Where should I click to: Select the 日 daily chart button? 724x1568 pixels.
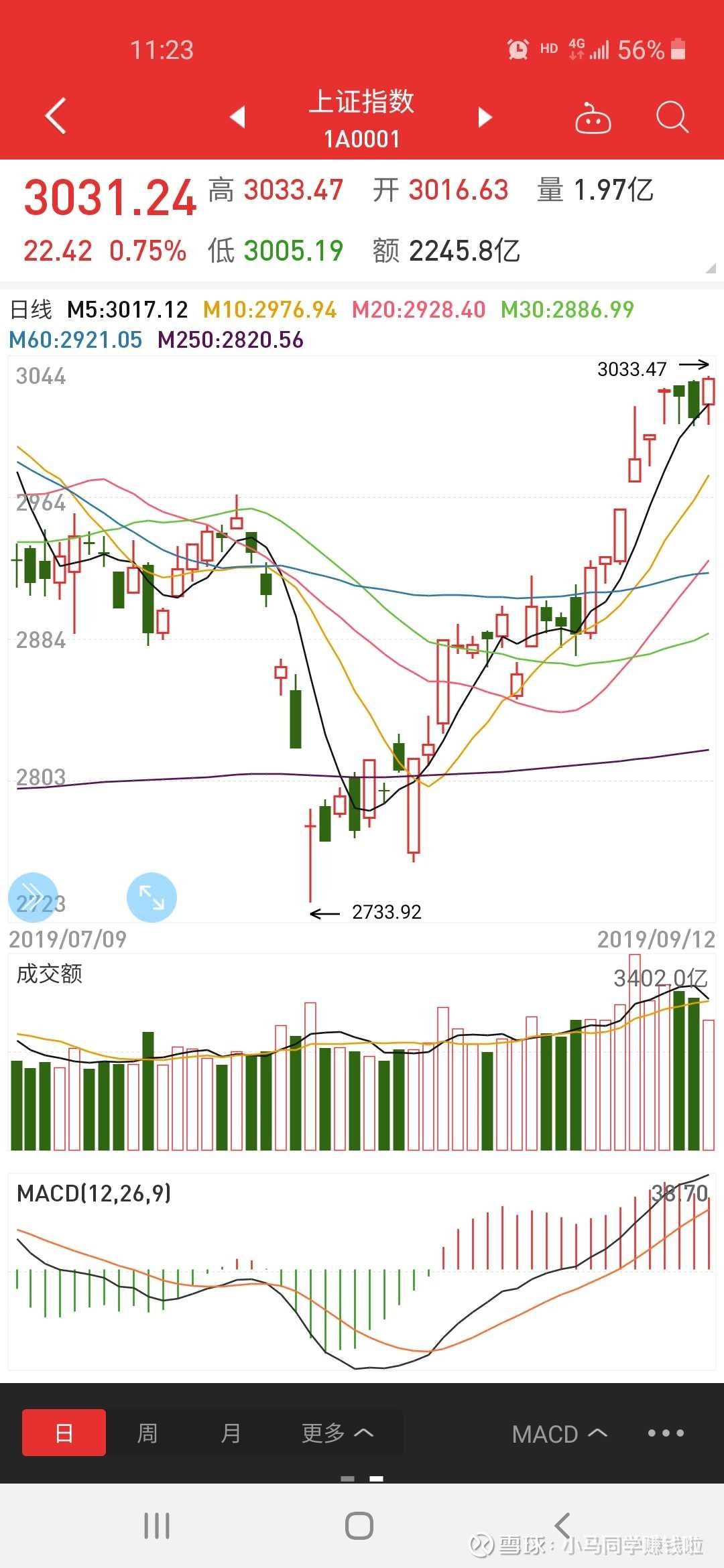point(64,1431)
